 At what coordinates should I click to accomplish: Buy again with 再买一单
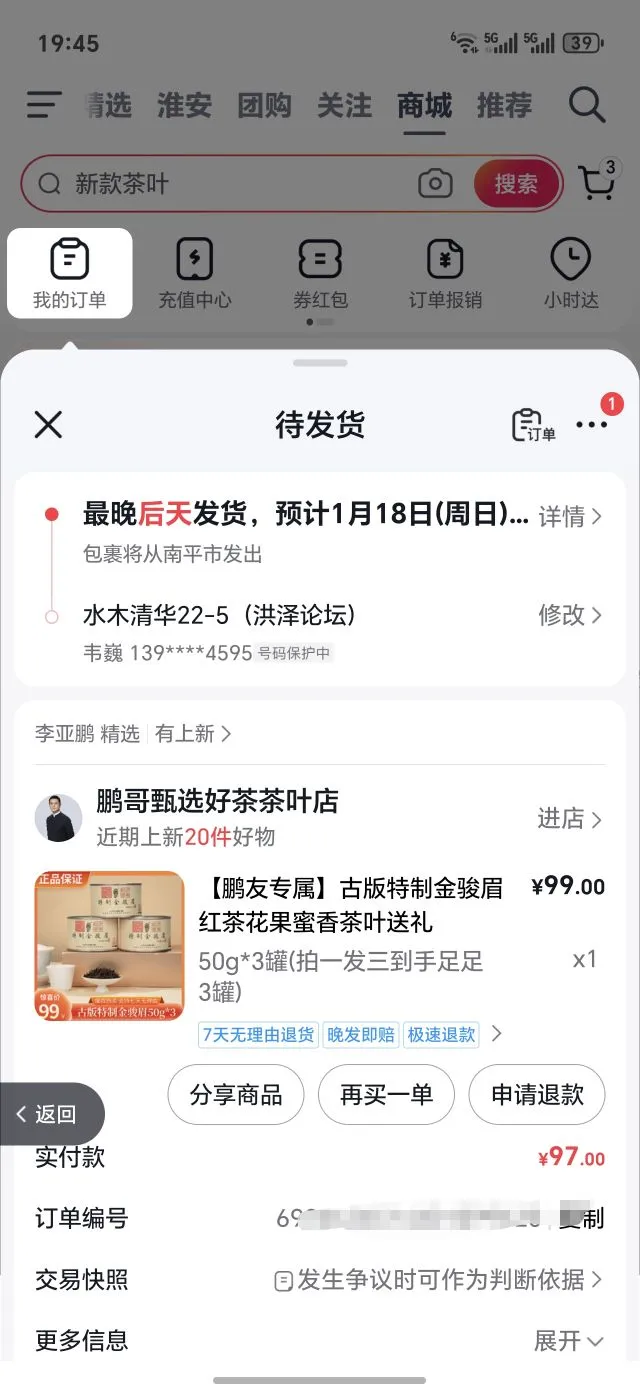pos(386,1095)
